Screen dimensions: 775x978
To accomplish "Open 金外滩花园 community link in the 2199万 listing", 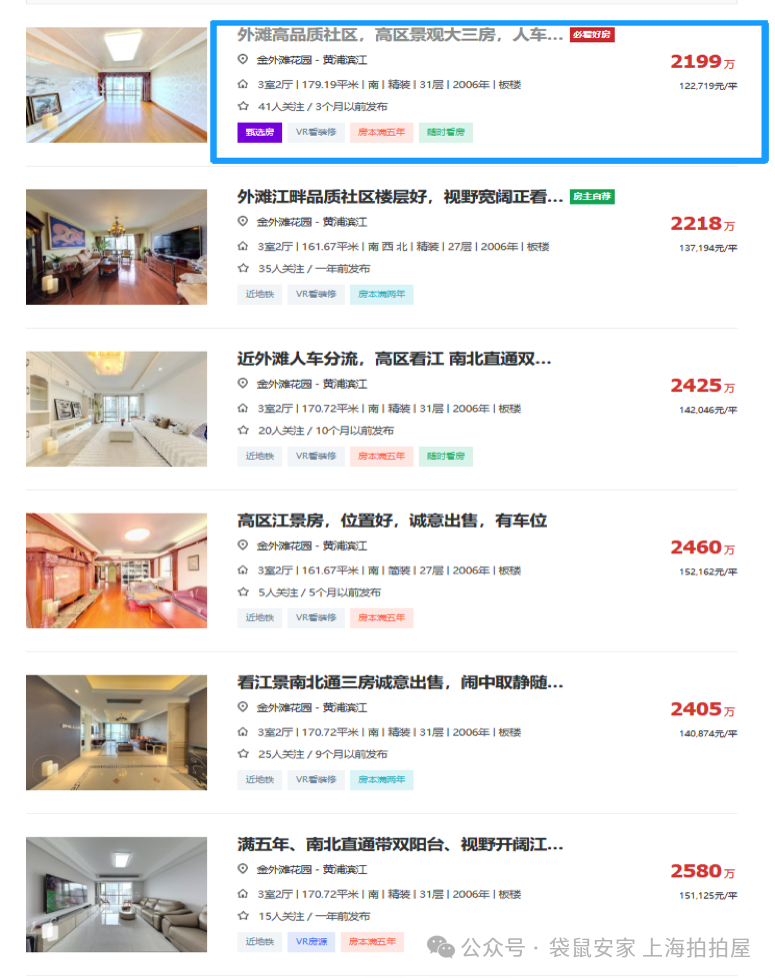I will [x=284, y=60].
